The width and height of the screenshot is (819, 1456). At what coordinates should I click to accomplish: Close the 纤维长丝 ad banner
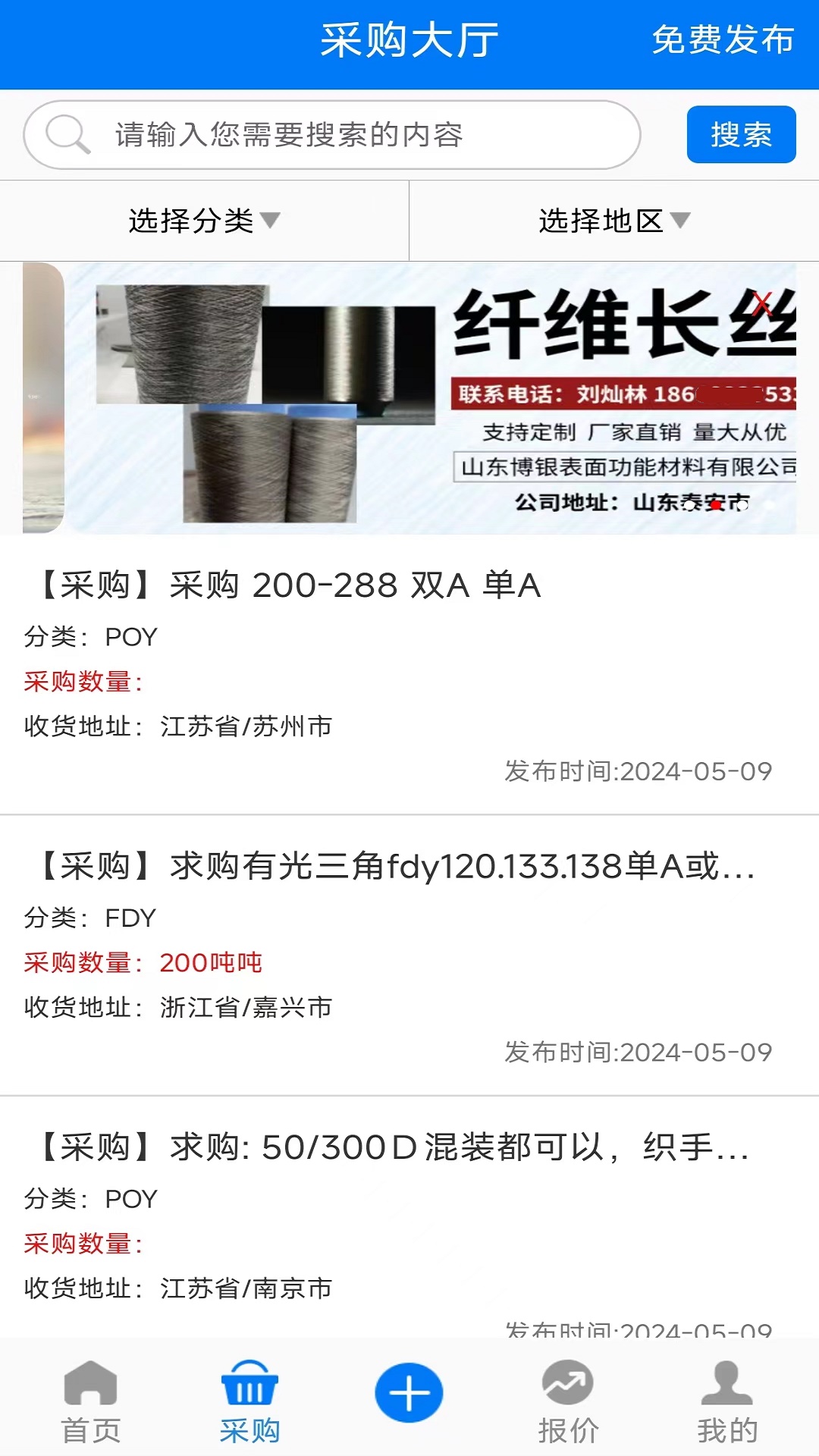[763, 305]
